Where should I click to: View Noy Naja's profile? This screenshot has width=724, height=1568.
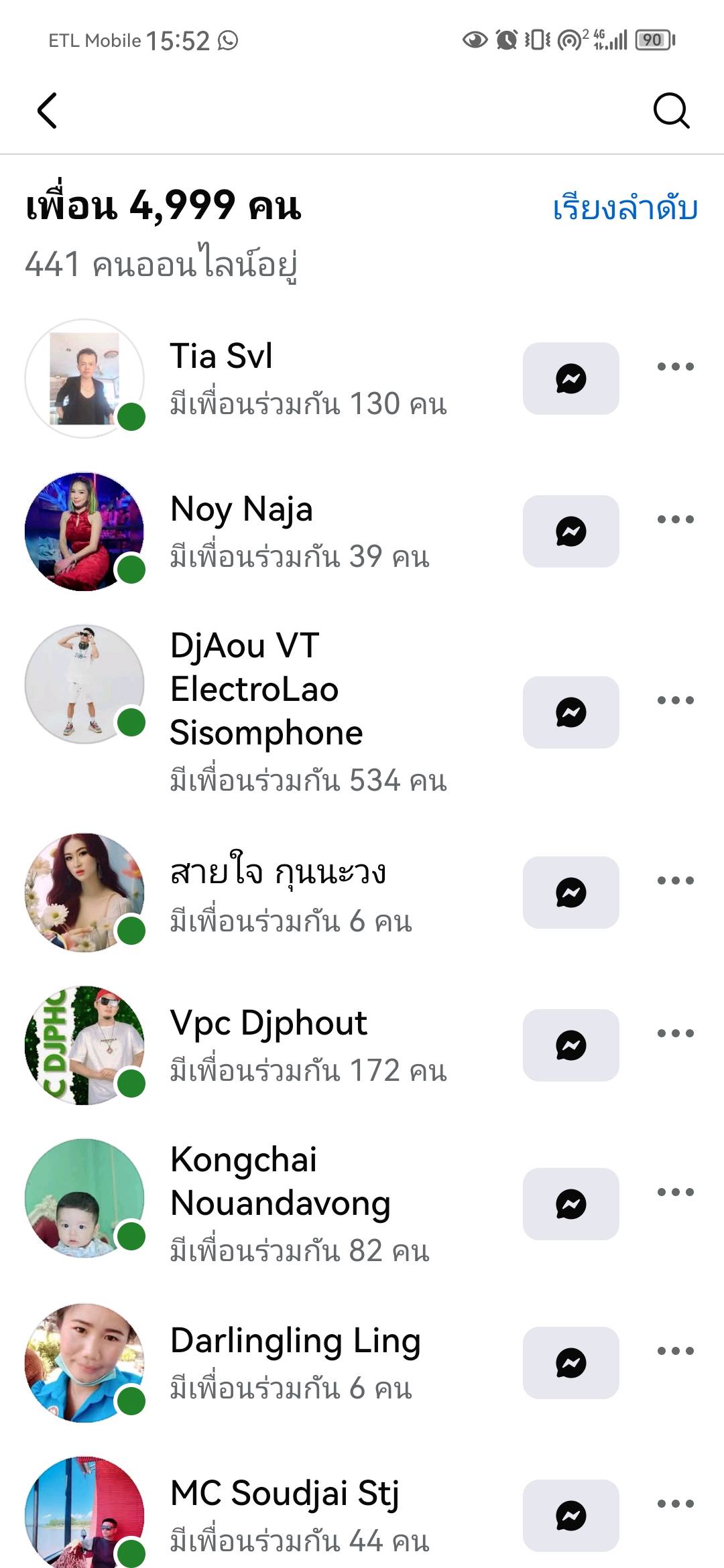[x=241, y=509]
